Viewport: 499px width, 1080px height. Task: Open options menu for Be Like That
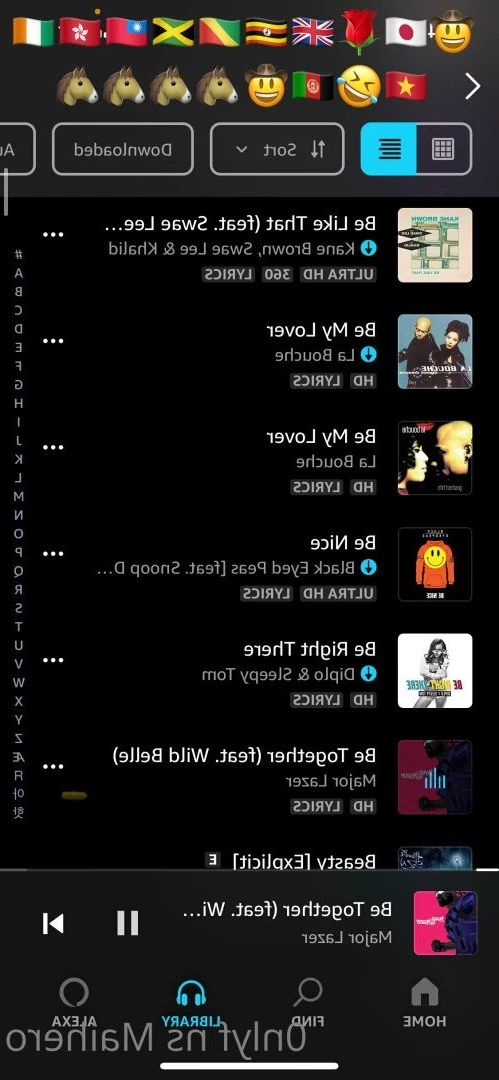click(53, 234)
